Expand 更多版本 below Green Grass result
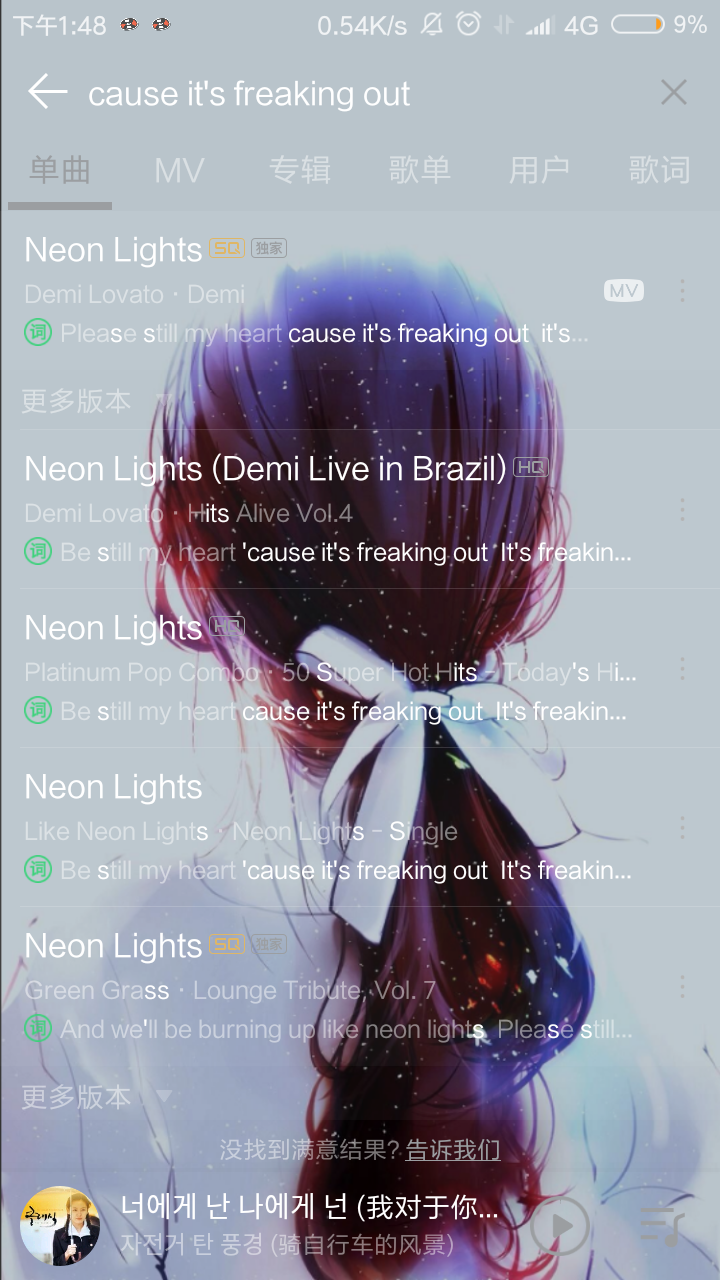The height and width of the screenshot is (1280, 720). click(x=96, y=1097)
